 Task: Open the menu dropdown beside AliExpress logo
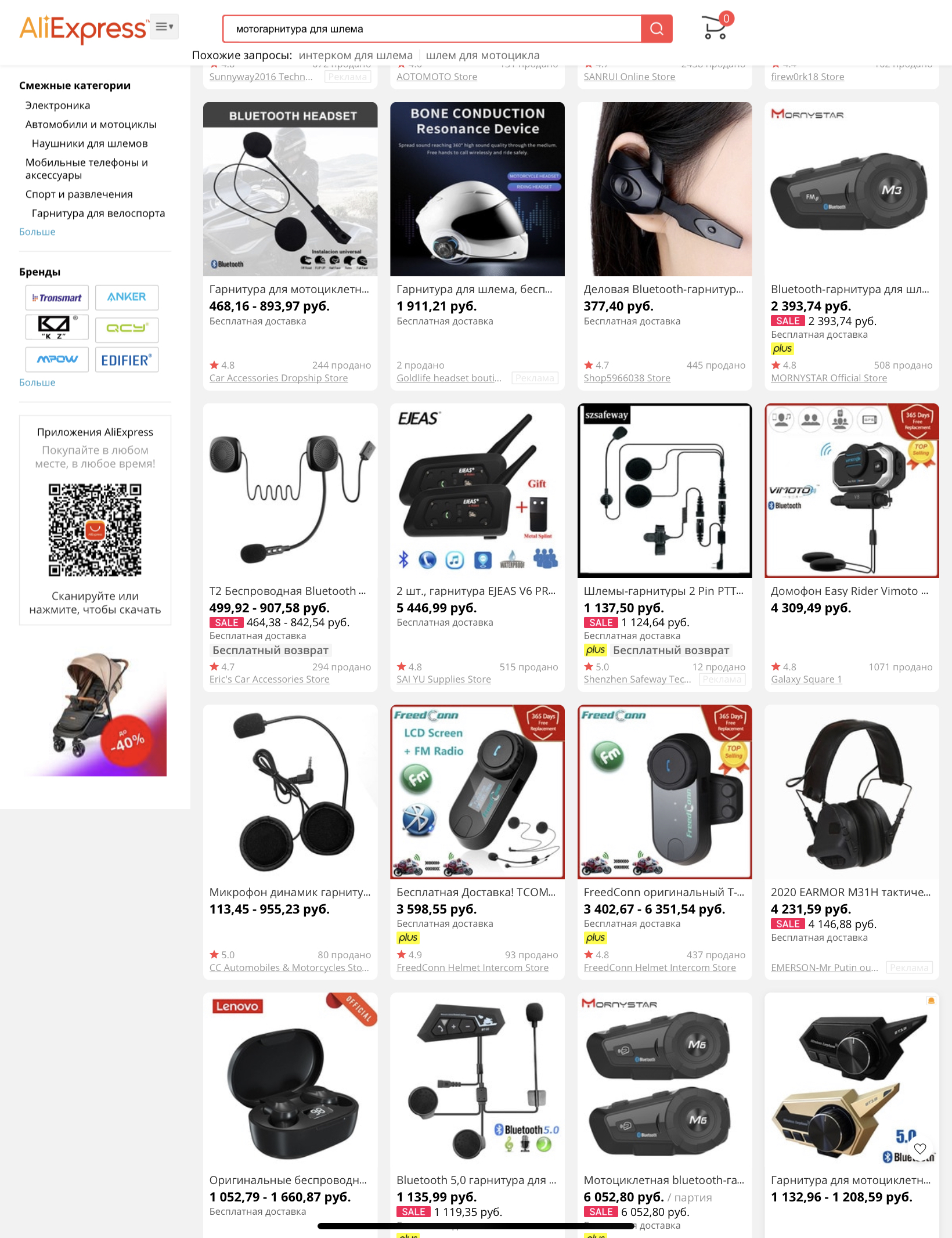coord(164,27)
